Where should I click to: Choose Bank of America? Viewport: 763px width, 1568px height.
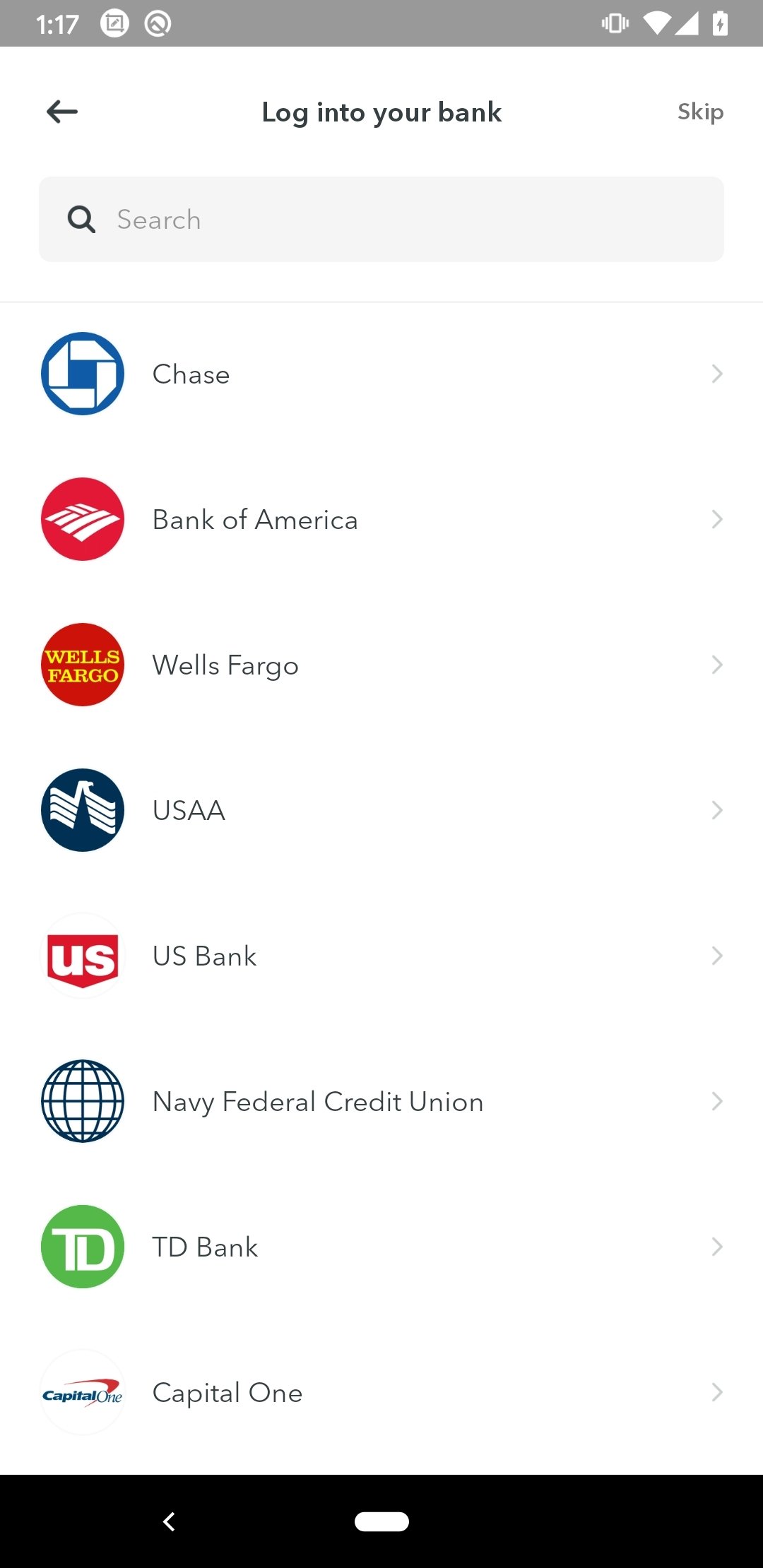(381, 519)
